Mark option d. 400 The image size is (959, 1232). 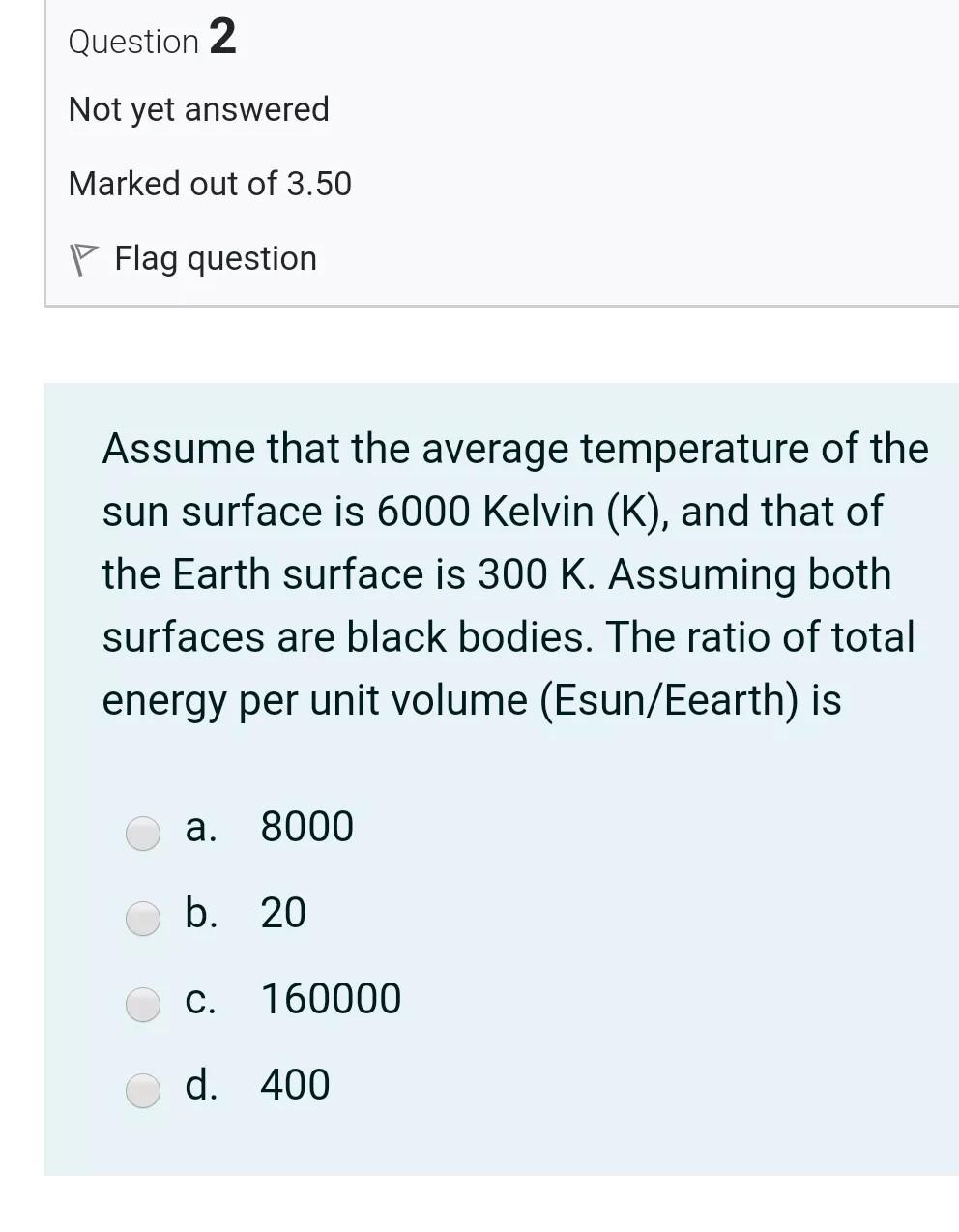pyautogui.click(x=143, y=1091)
